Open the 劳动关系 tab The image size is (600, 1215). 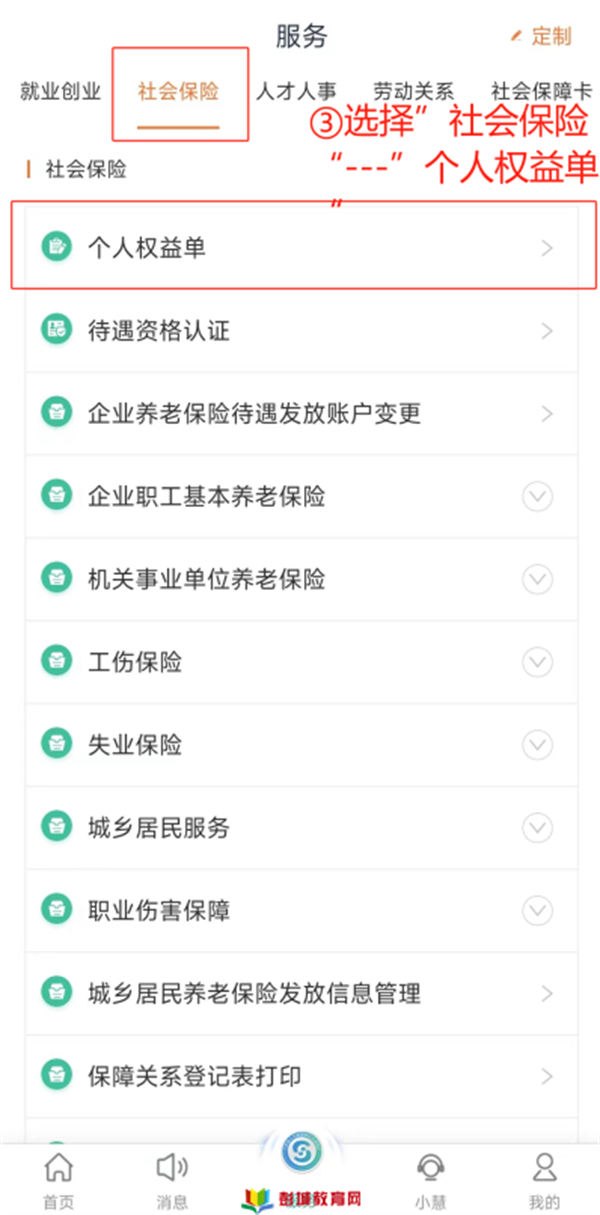(x=413, y=92)
